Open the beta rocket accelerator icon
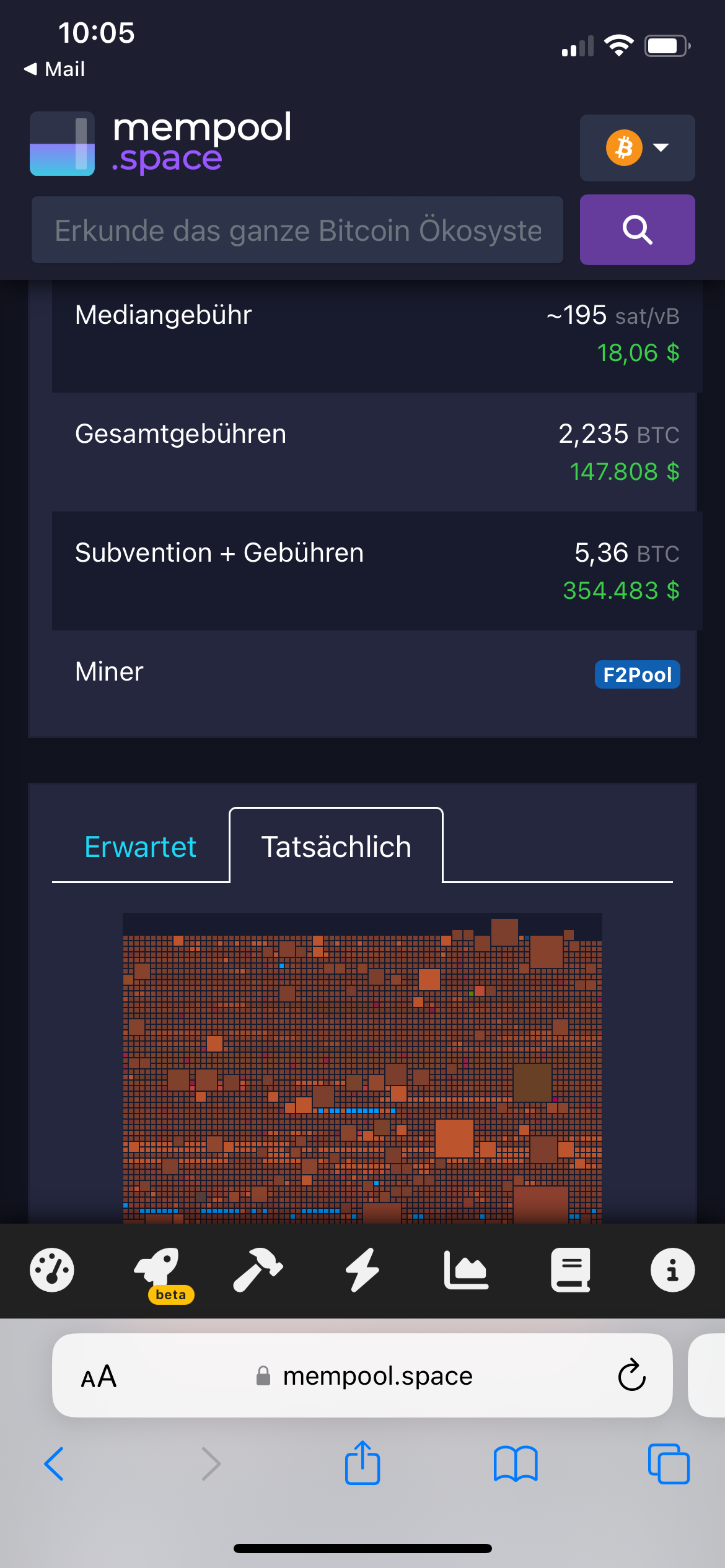The width and height of the screenshot is (725, 1568). [x=158, y=1270]
